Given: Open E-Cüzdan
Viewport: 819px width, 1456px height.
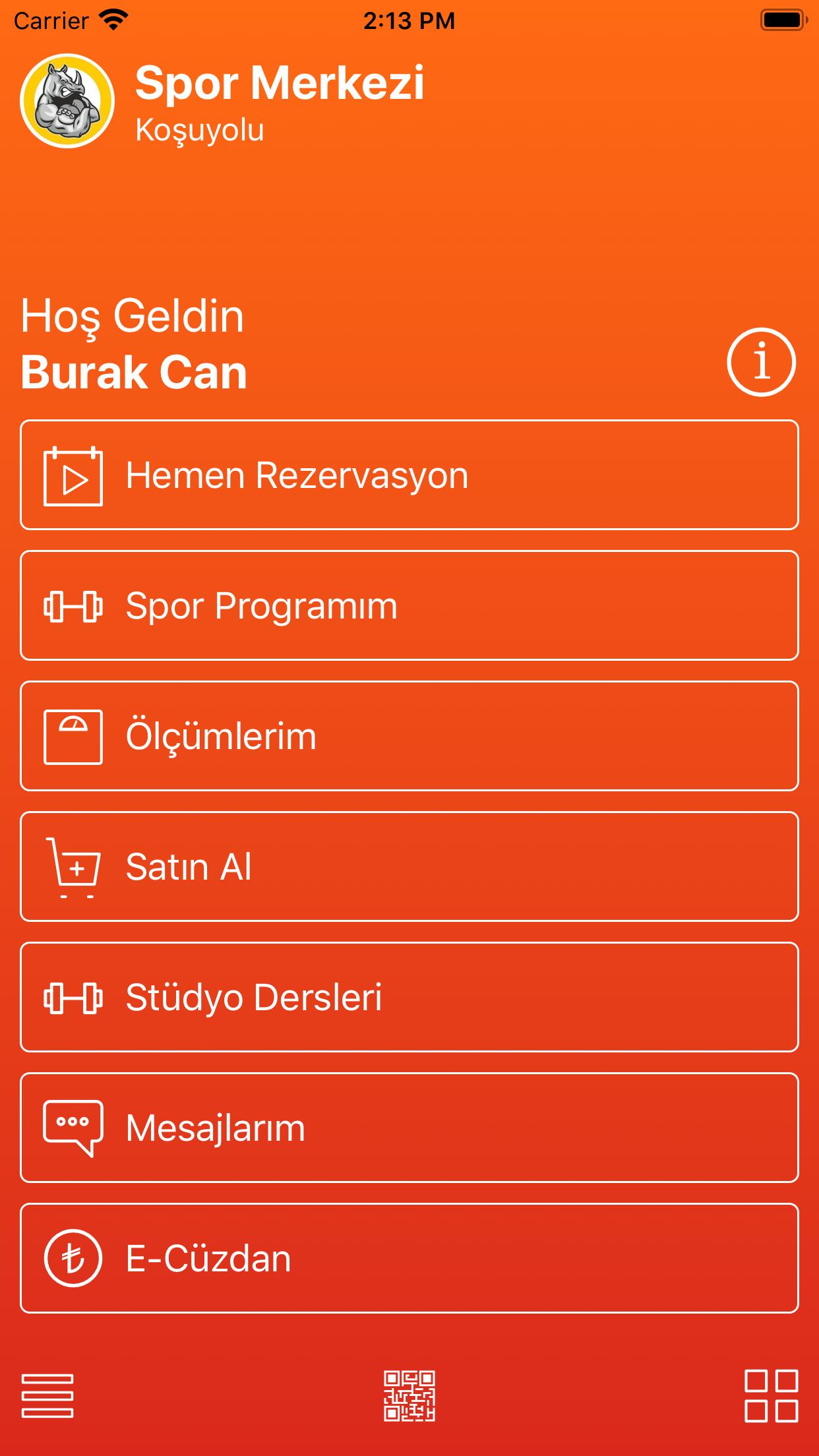Looking at the screenshot, I should (409, 1258).
